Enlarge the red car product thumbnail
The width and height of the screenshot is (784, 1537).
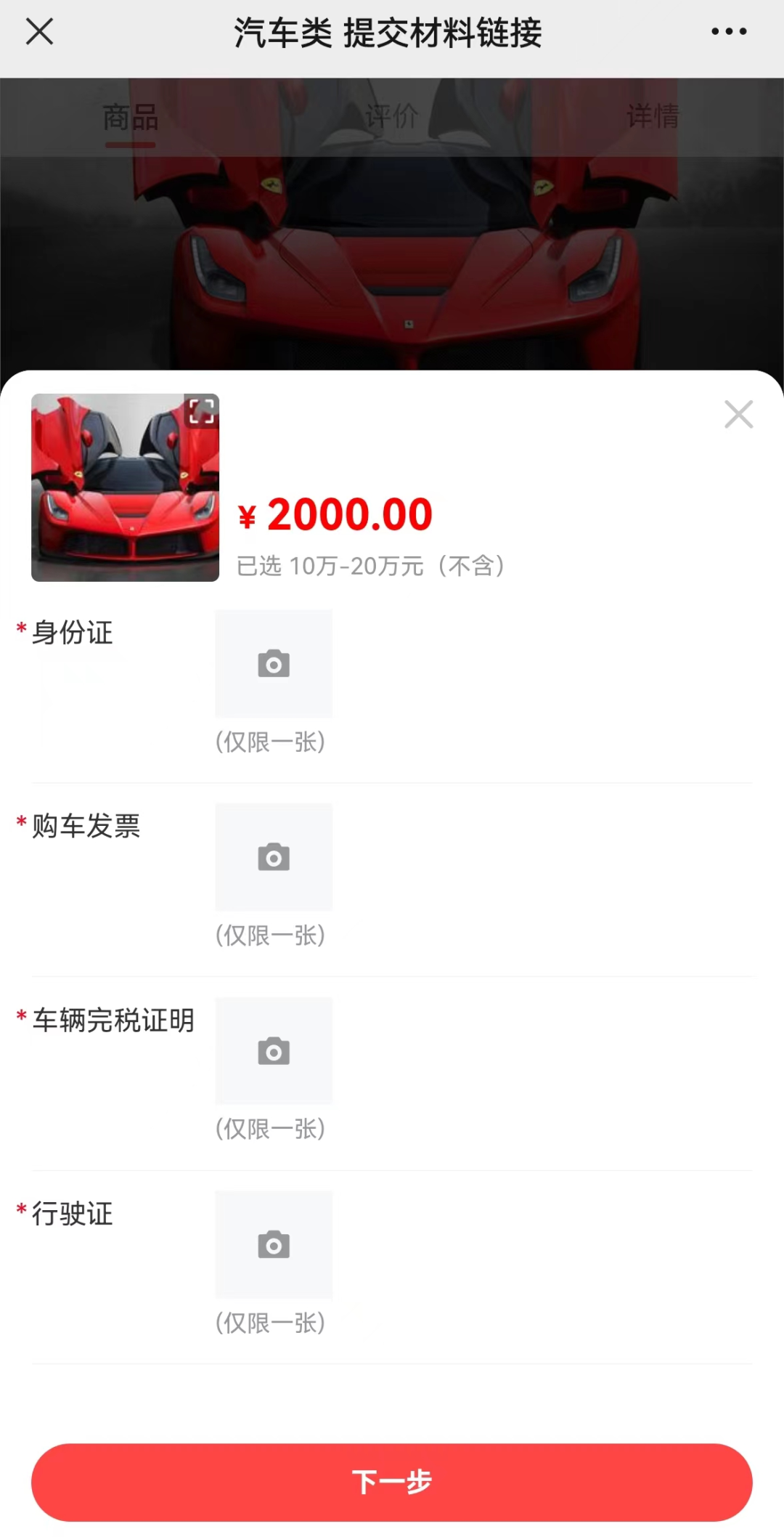pyautogui.click(x=201, y=411)
